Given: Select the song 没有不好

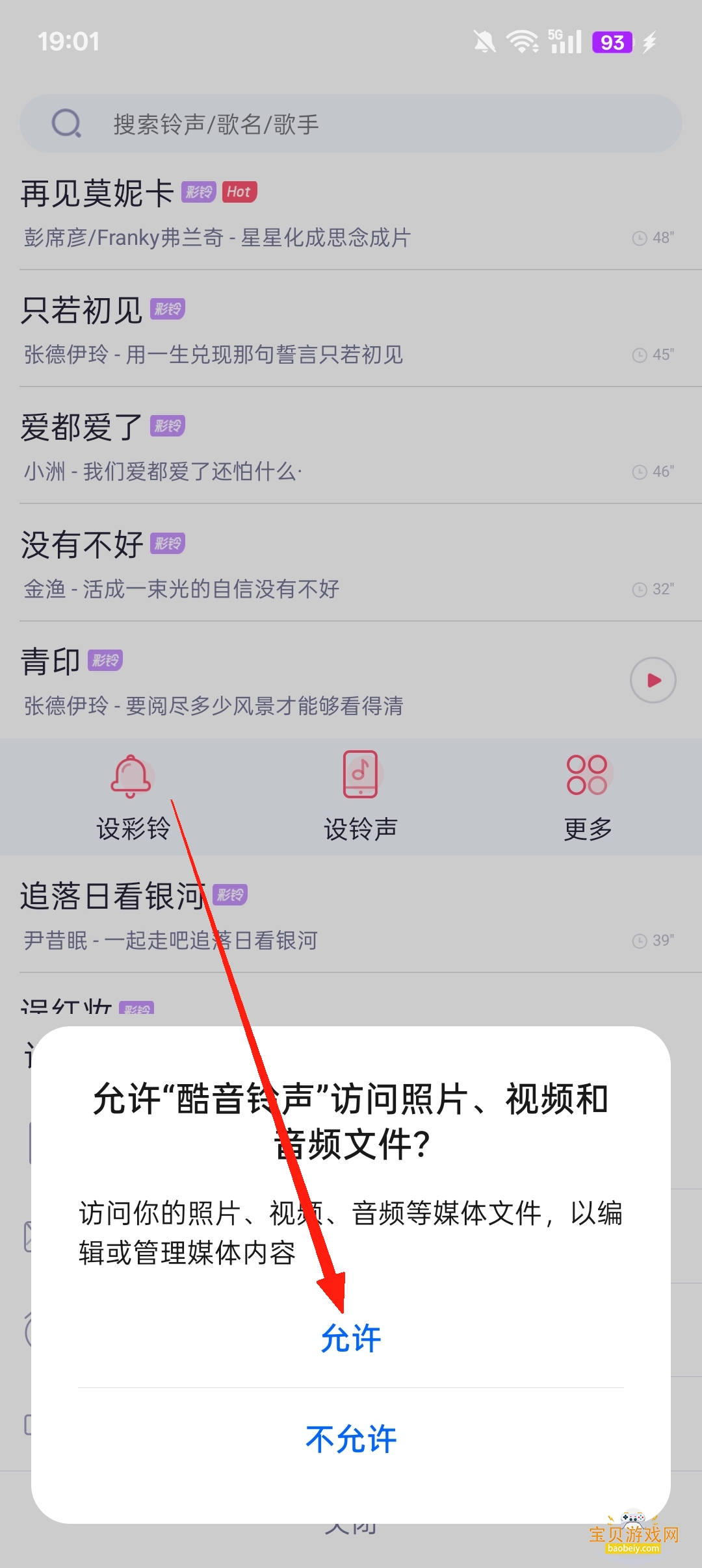Looking at the screenshot, I should coord(260,565).
